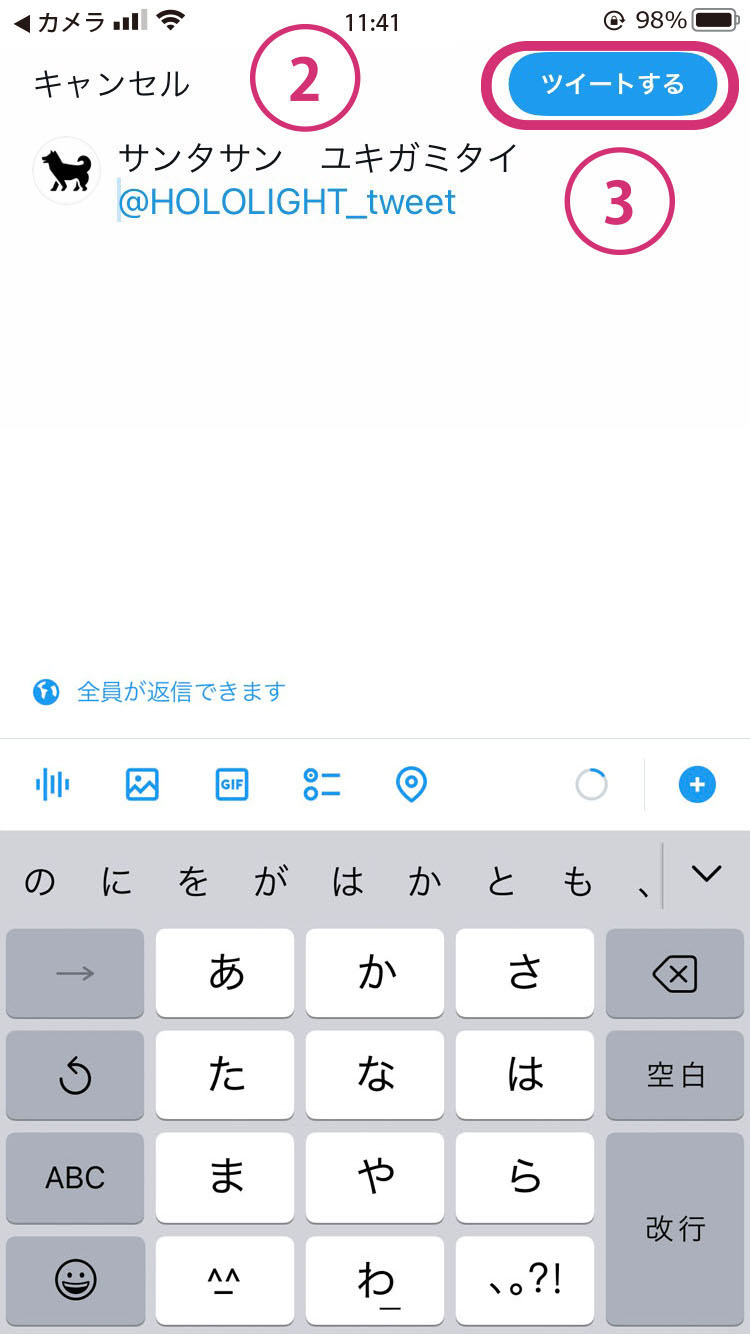This screenshot has height=1334, width=750.
Task: Open the GIF picker
Action: tap(232, 785)
